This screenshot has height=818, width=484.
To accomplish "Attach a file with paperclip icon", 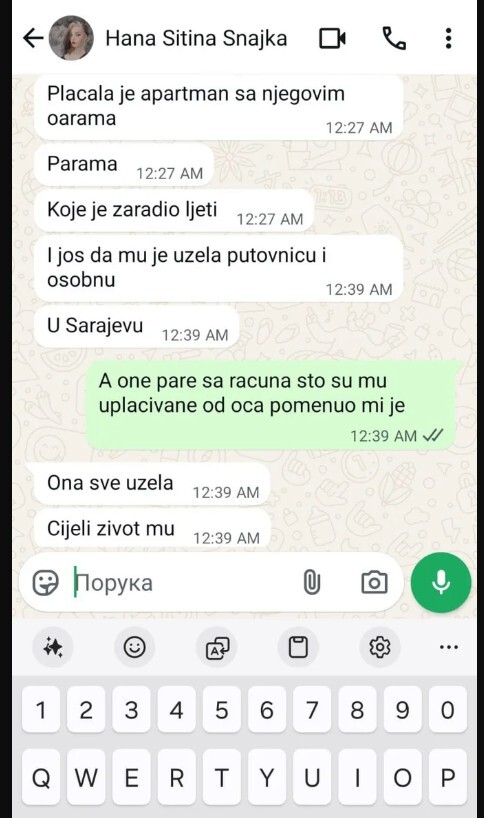I will 311,583.
